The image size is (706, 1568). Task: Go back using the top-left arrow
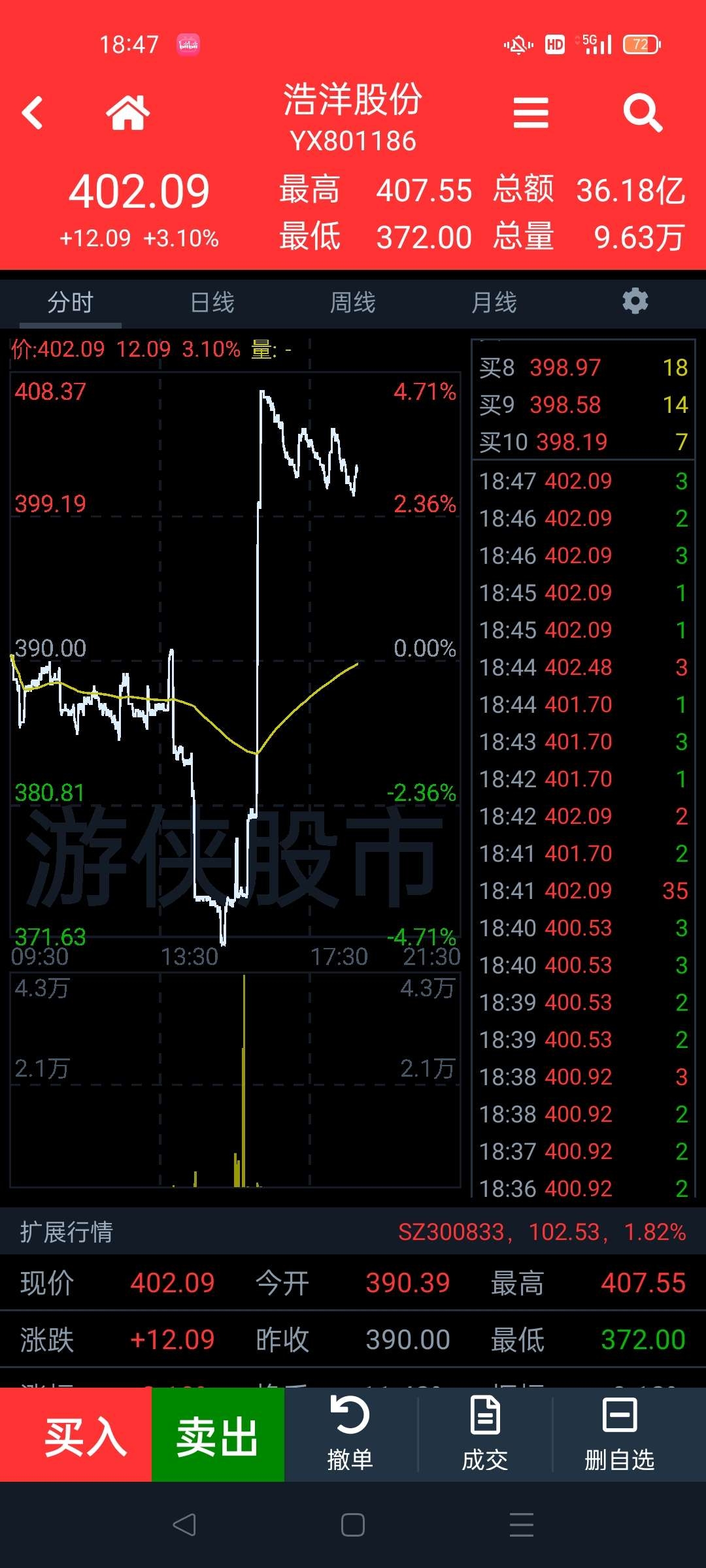point(32,113)
